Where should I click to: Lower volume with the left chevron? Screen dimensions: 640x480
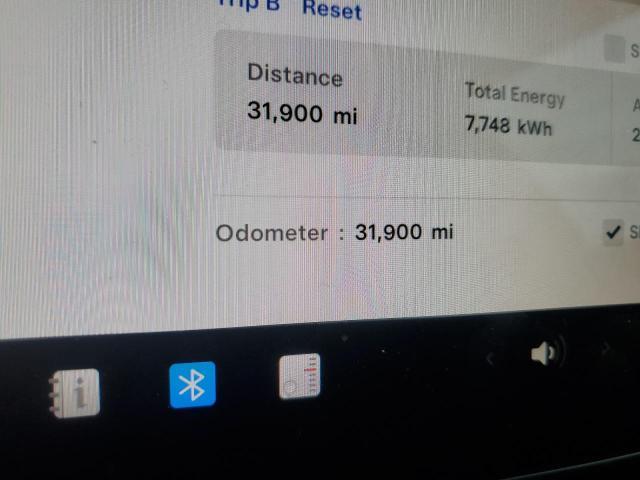(490, 357)
